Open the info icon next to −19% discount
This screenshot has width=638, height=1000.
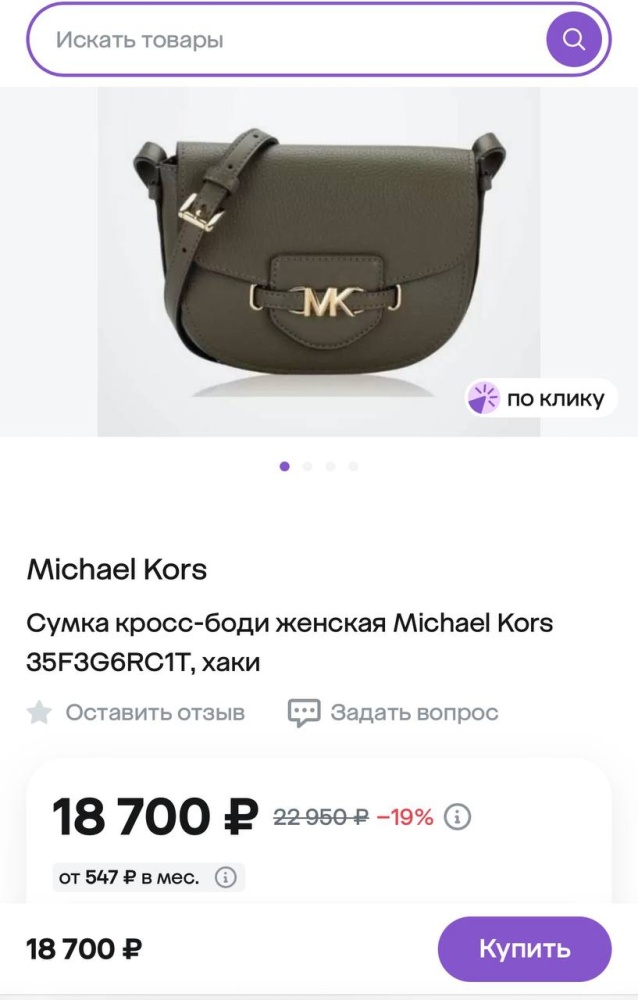pyautogui.click(x=457, y=817)
